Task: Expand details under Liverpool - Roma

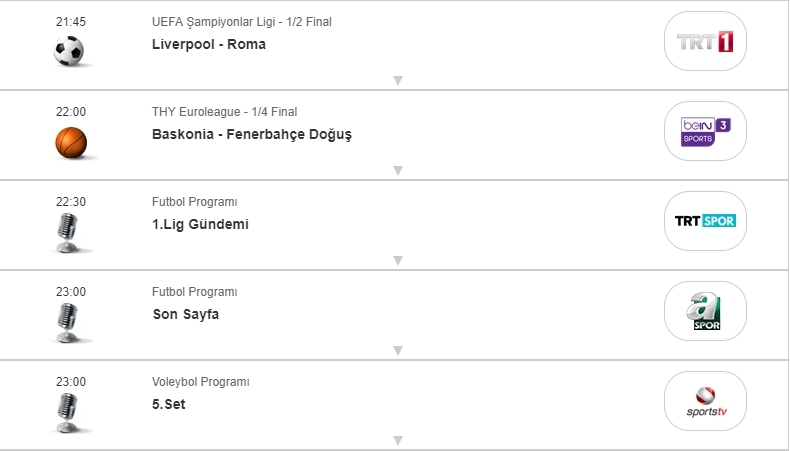Action: click(x=397, y=81)
